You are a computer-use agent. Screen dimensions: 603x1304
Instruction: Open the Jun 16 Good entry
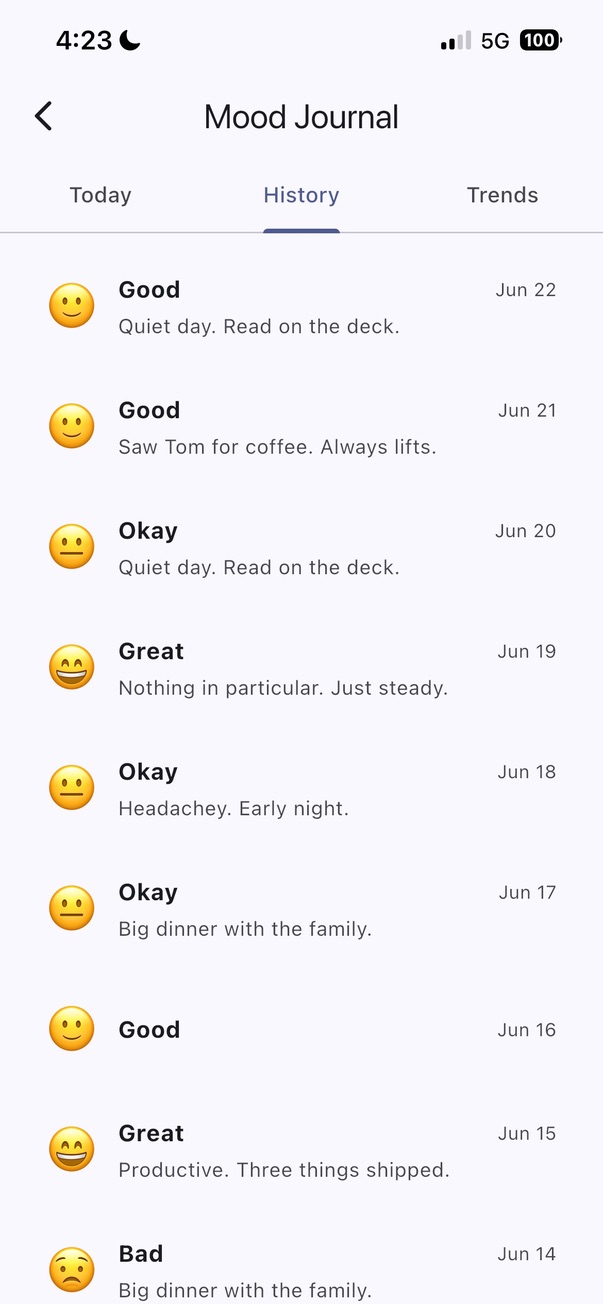tap(301, 1030)
